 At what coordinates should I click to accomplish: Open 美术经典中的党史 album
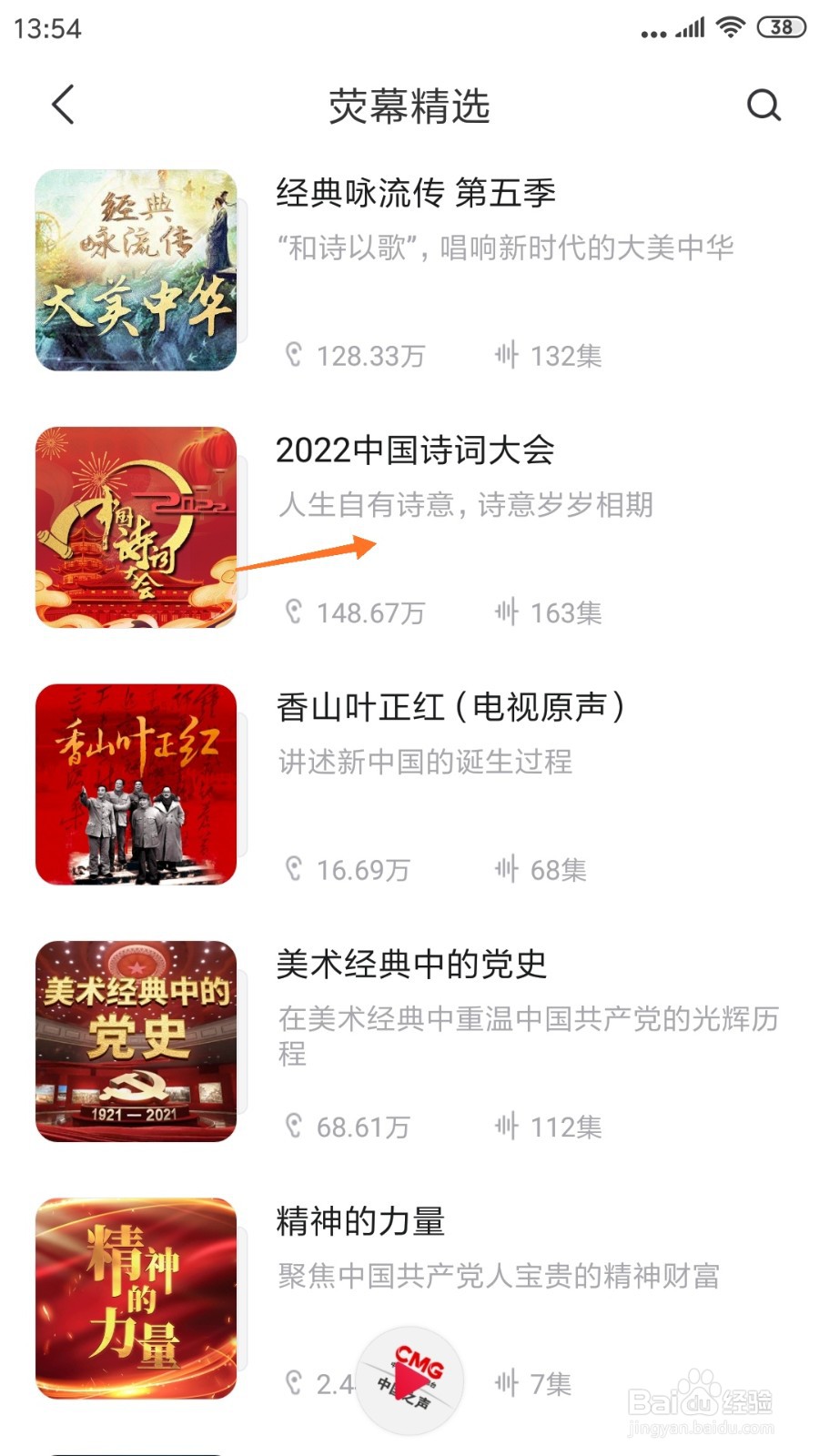tap(409, 1041)
